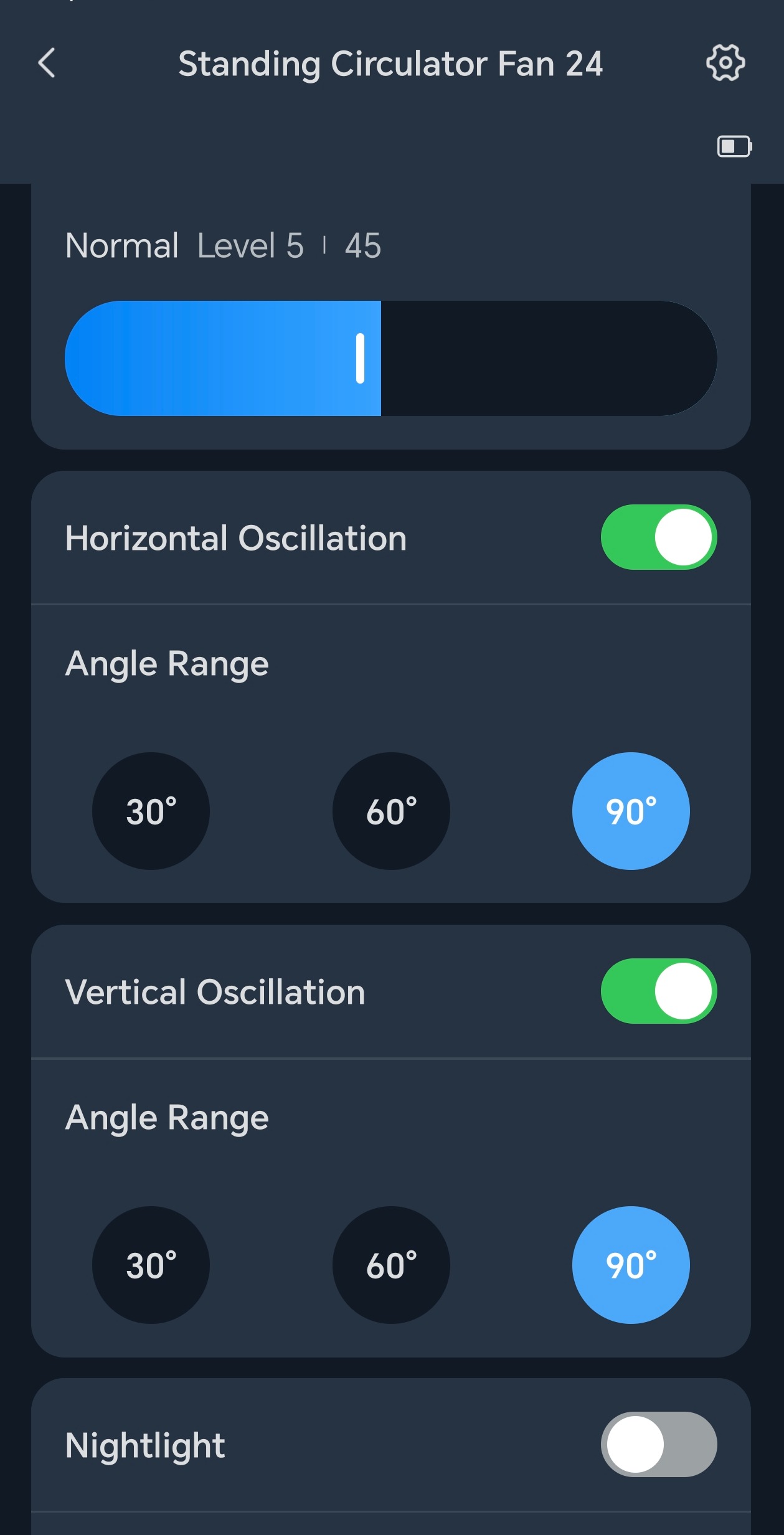Select 90° under Horizontal Oscillation
The height and width of the screenshot is (1535, 784).
click(631, 811)
